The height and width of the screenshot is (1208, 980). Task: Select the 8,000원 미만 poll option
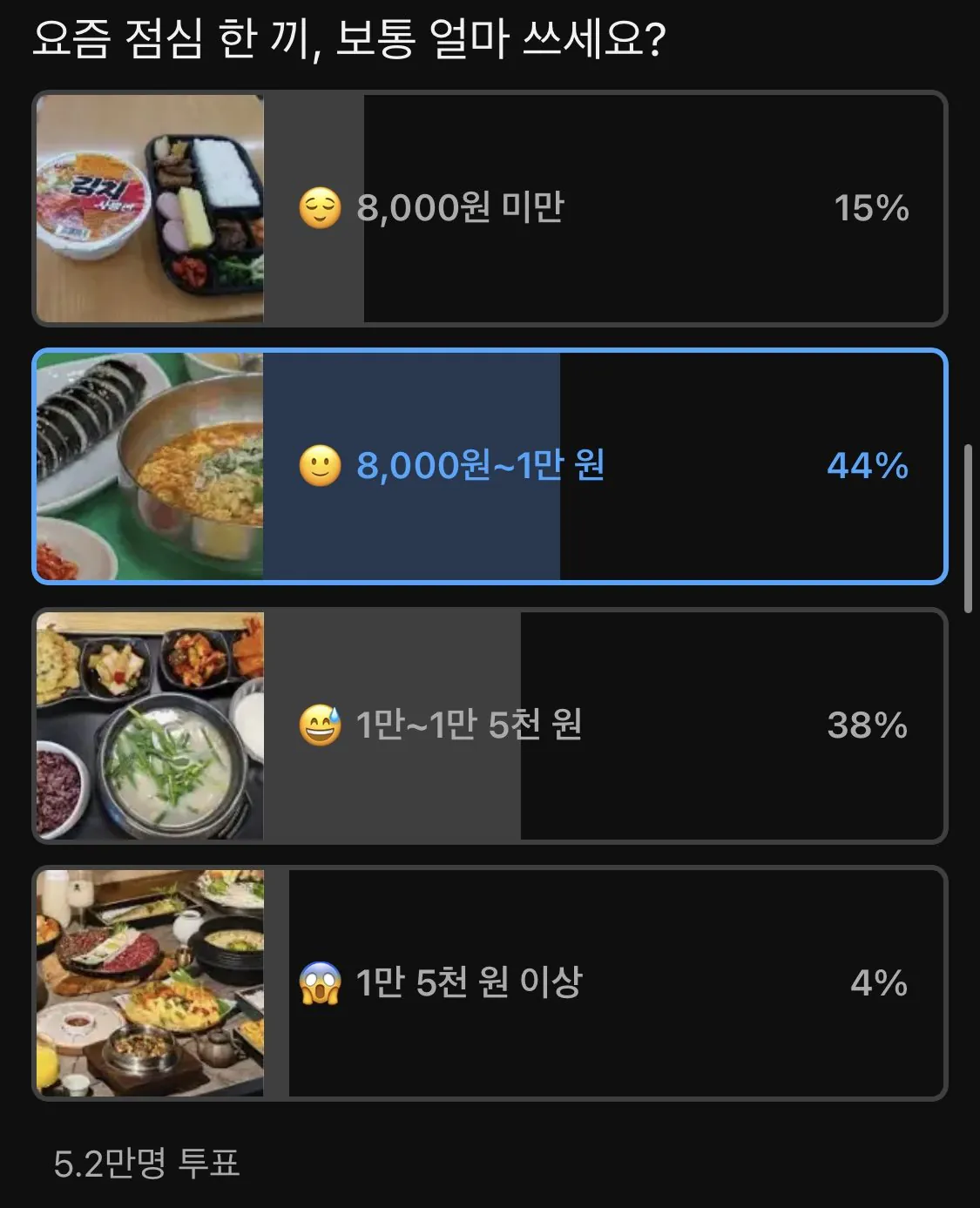490,208
